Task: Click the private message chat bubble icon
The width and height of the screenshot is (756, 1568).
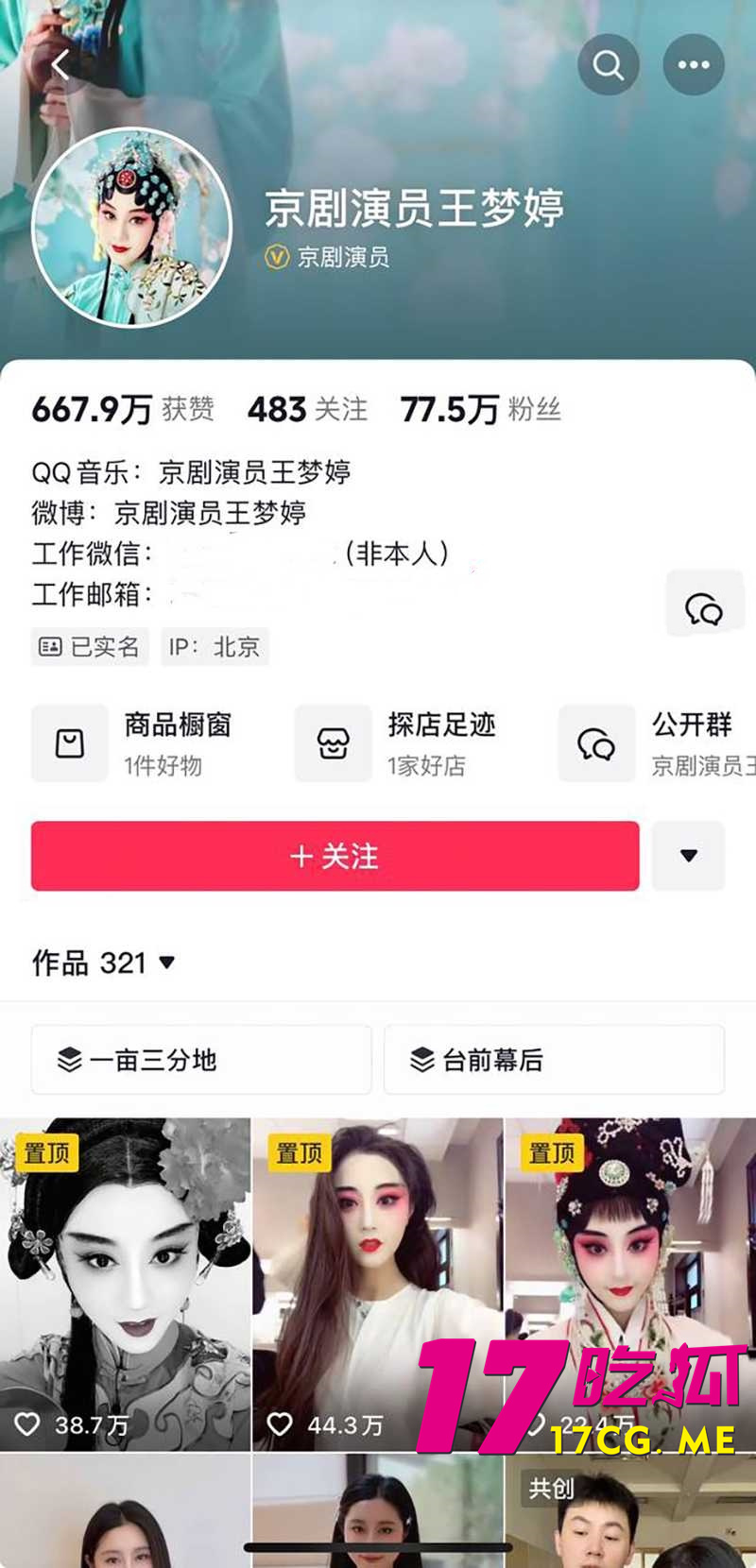Action: [x=705, y=604]
